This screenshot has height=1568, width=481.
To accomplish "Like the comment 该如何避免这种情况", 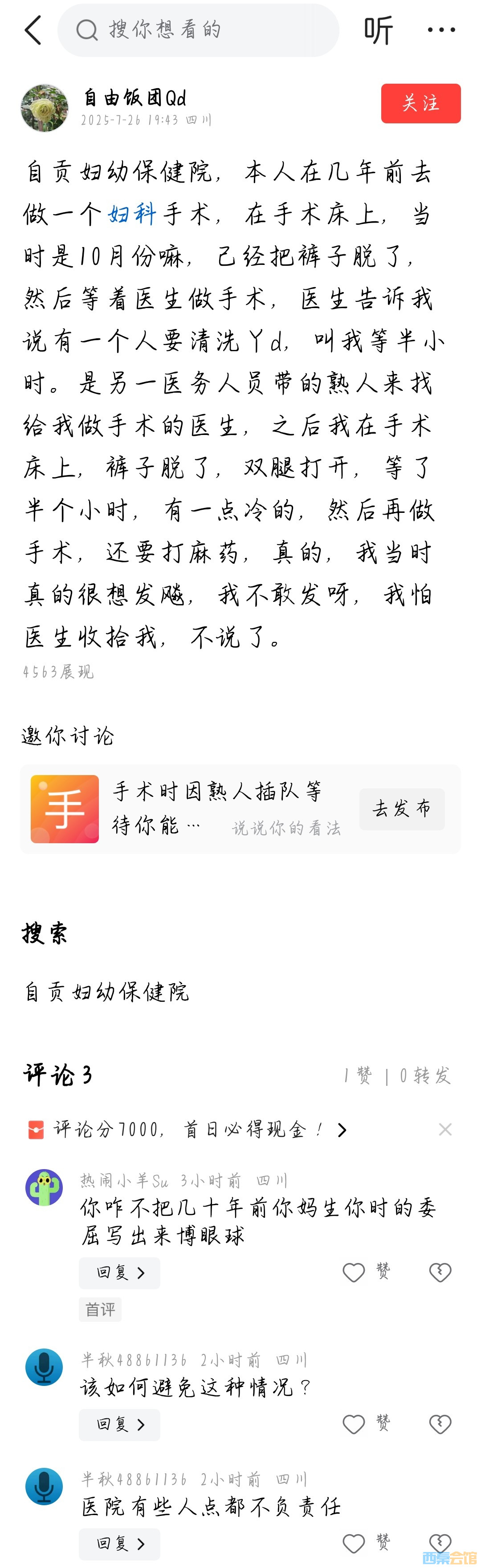I will tap(354, 1424).
